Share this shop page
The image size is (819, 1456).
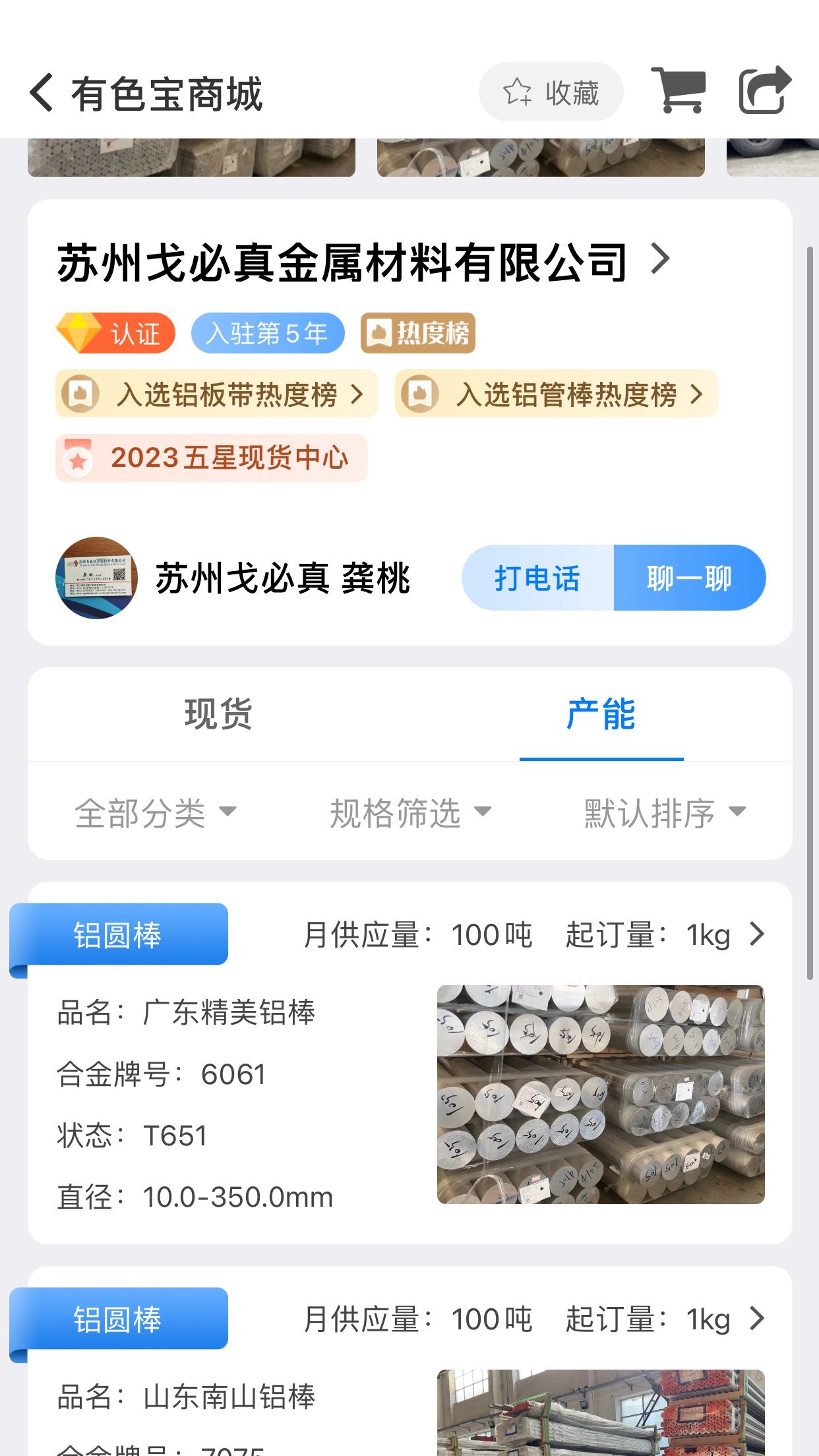point(764,90)
